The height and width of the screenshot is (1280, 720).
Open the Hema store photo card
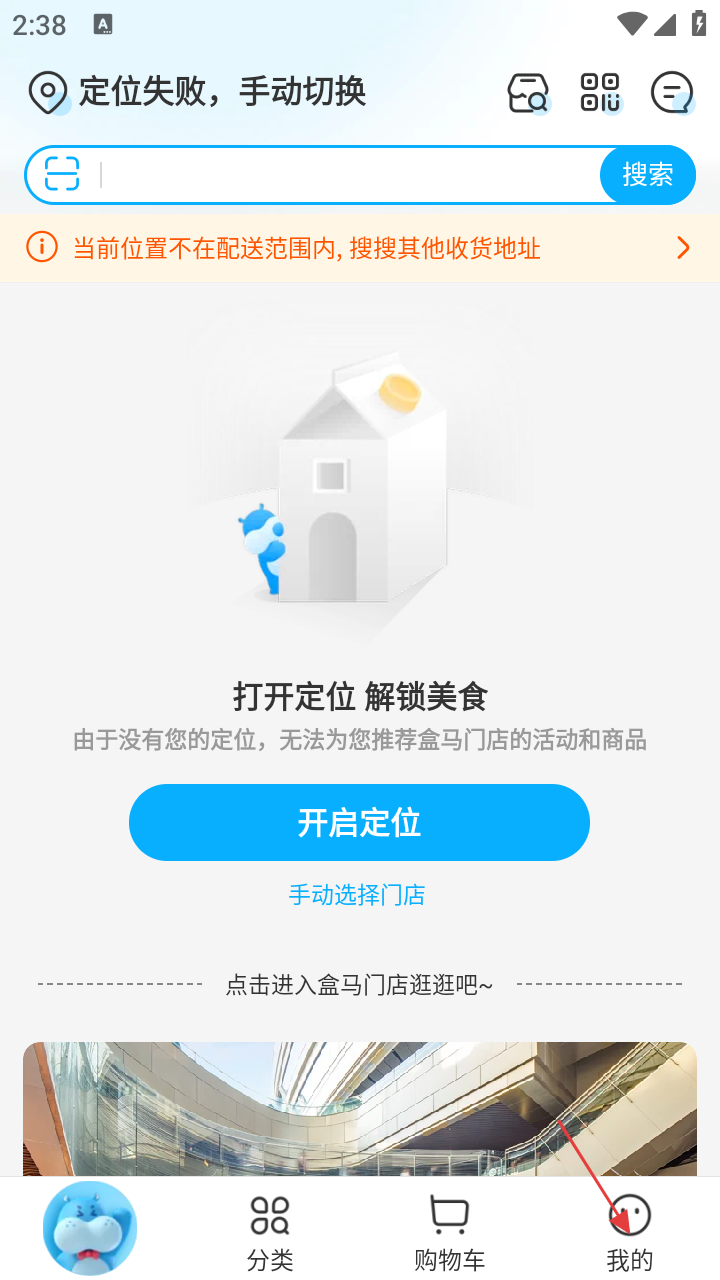tap(360, 1108)
